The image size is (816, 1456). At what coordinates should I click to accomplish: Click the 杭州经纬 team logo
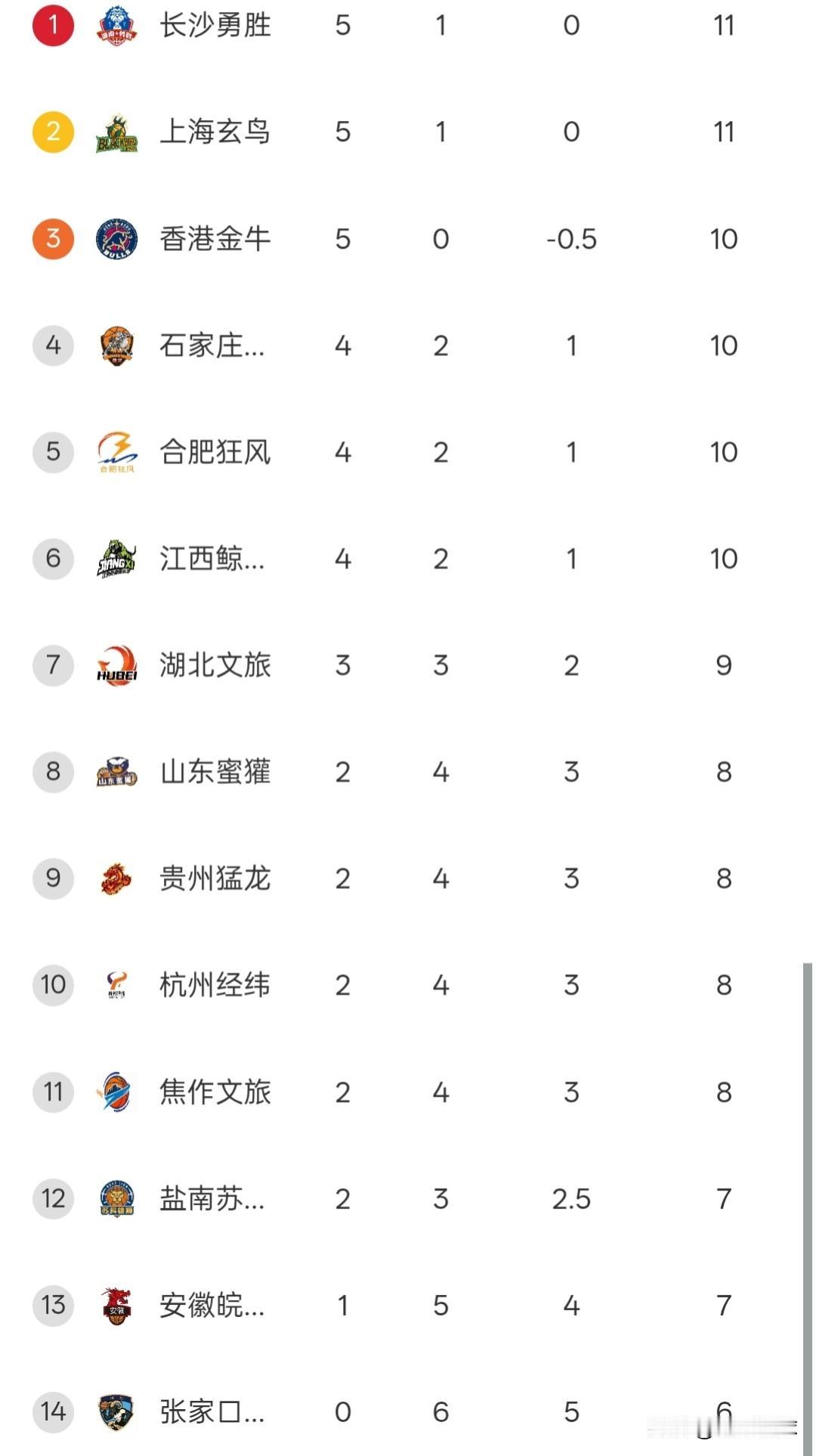[117, 985]
